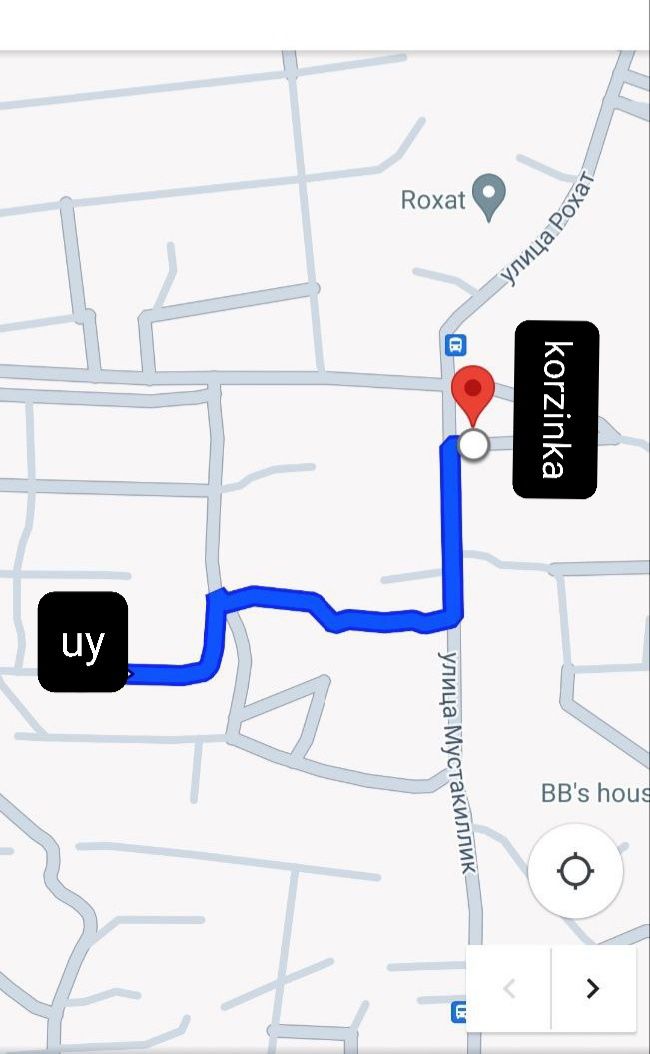Select the BB's house place label

tap(594, 793)
